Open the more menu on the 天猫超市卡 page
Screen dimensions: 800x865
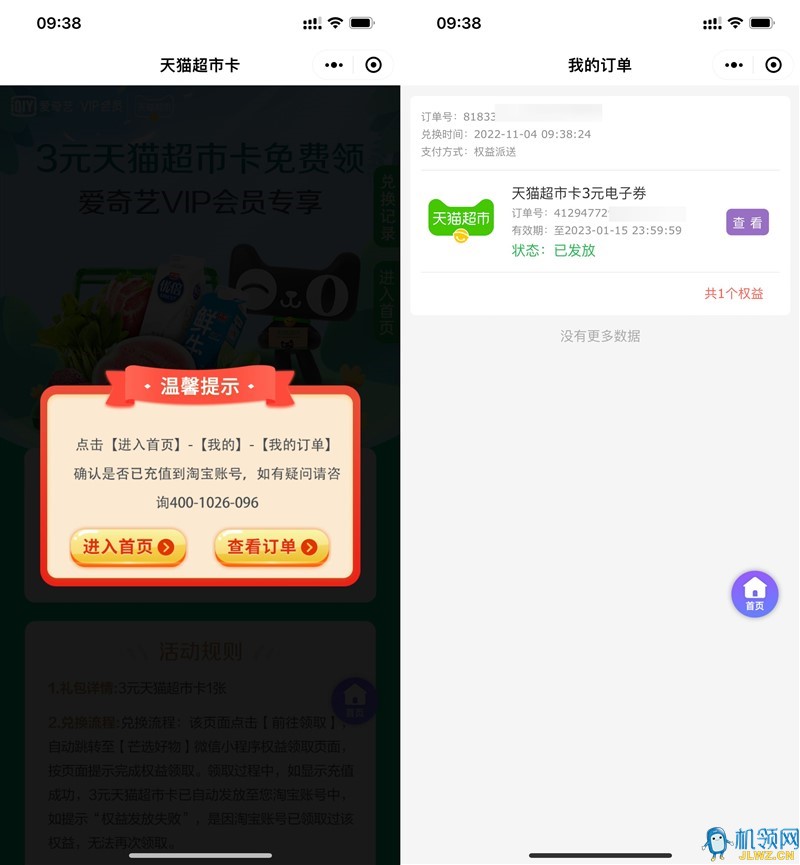click(x=335, y=65)
